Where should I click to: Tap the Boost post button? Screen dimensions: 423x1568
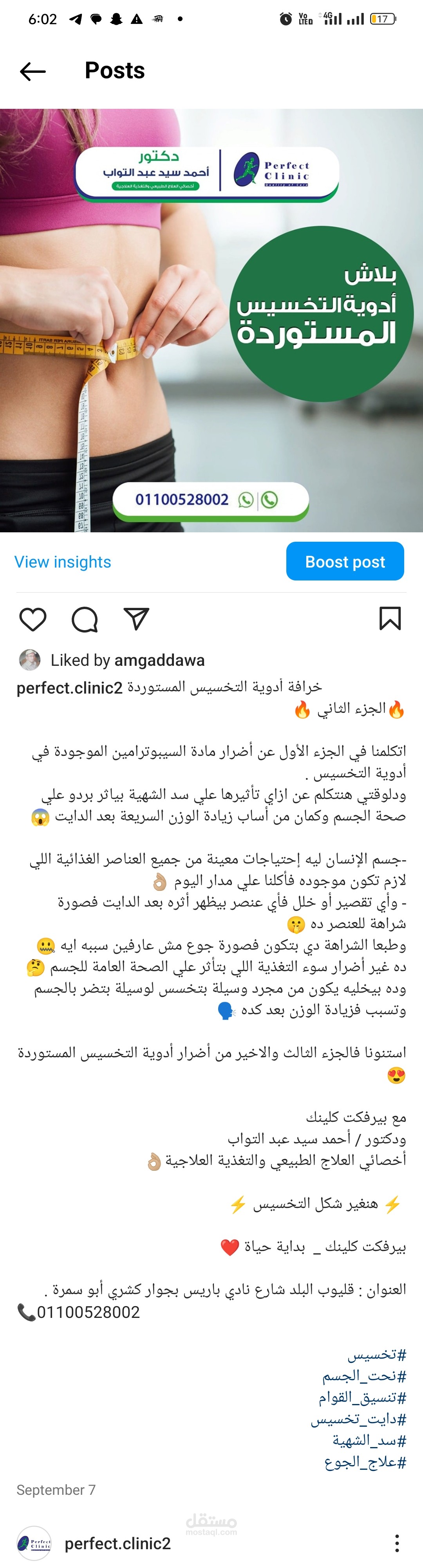click(x=345, y=561)
